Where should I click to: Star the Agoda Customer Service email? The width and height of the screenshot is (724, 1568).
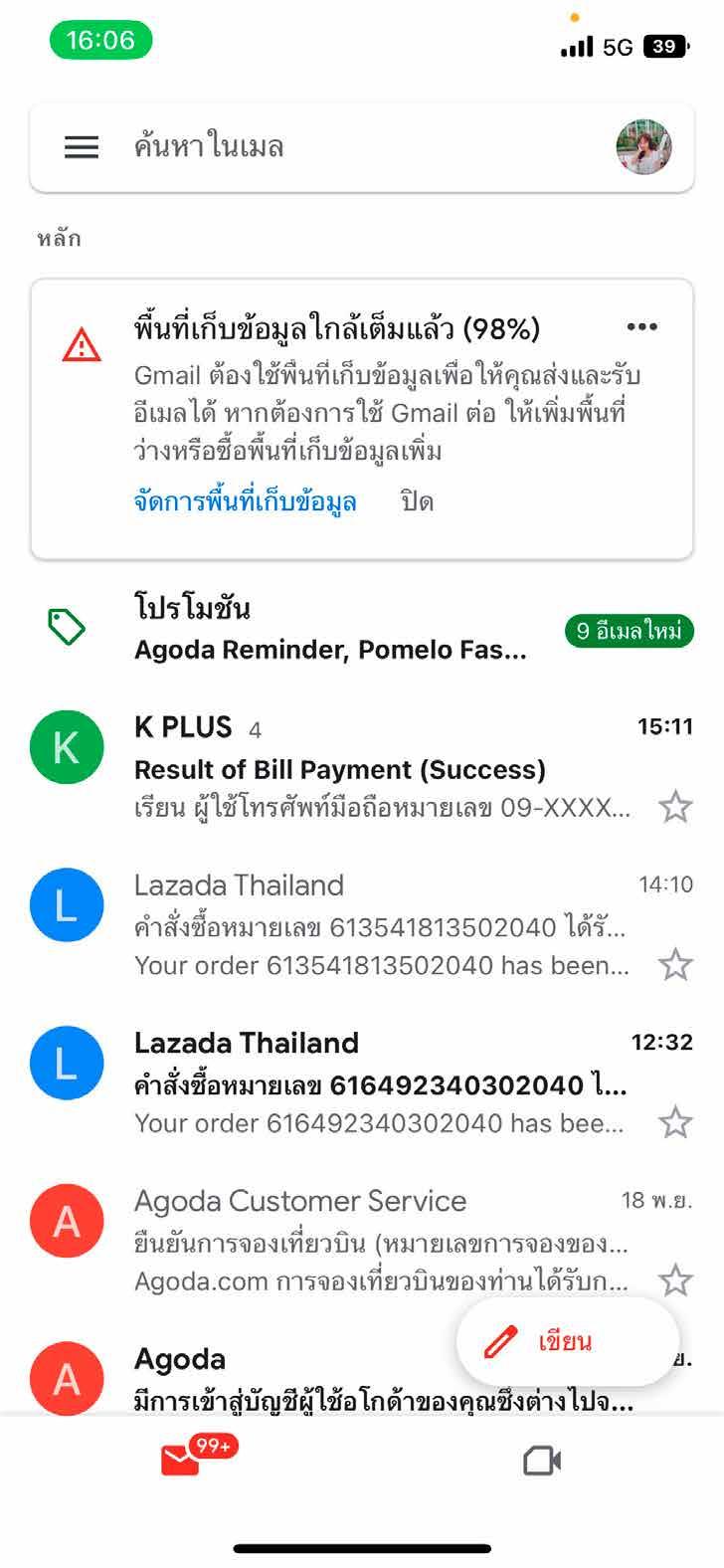click(x=675, y=1280)
